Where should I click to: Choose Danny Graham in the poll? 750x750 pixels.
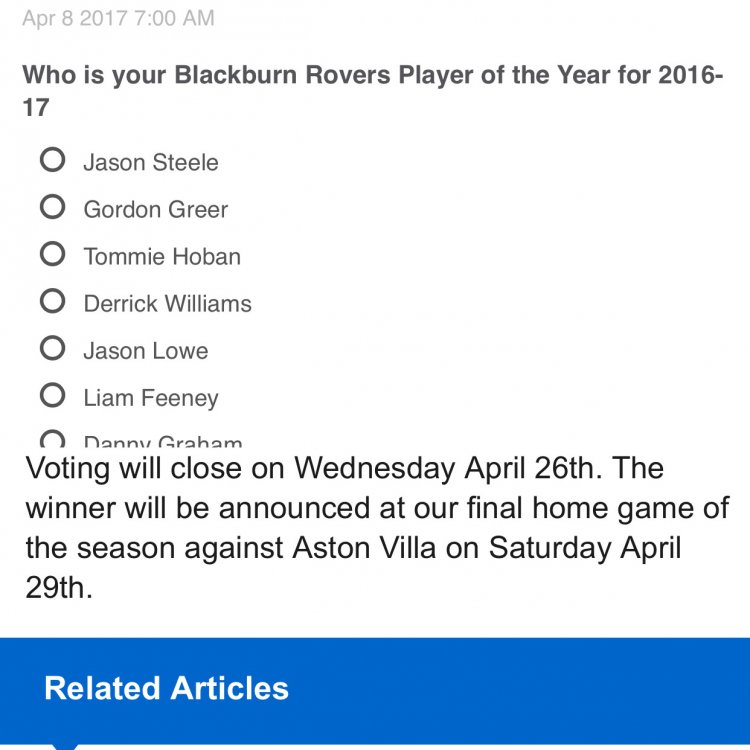coord(53,441)
